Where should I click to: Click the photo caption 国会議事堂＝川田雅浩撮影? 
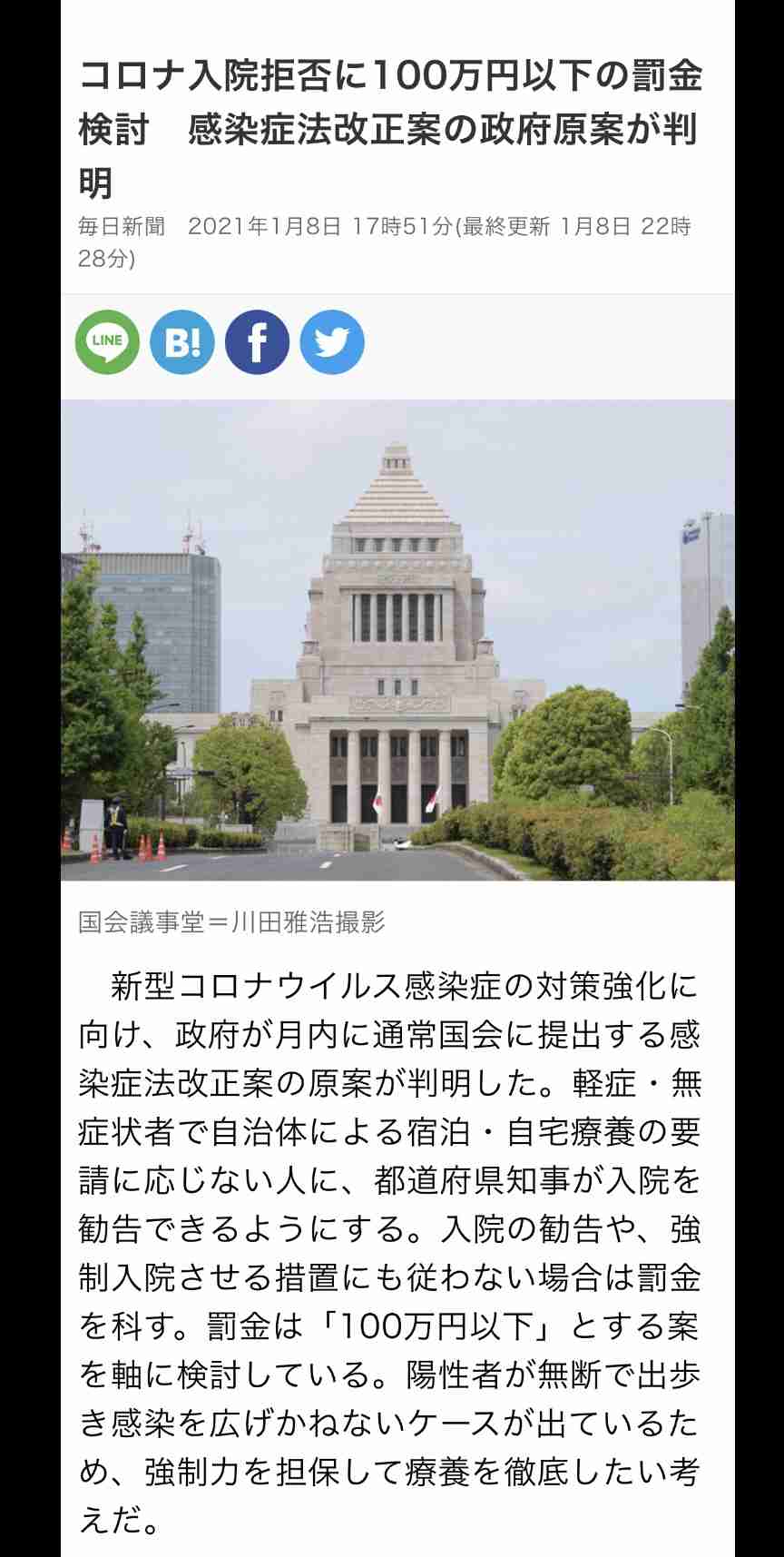pos(231,921)
